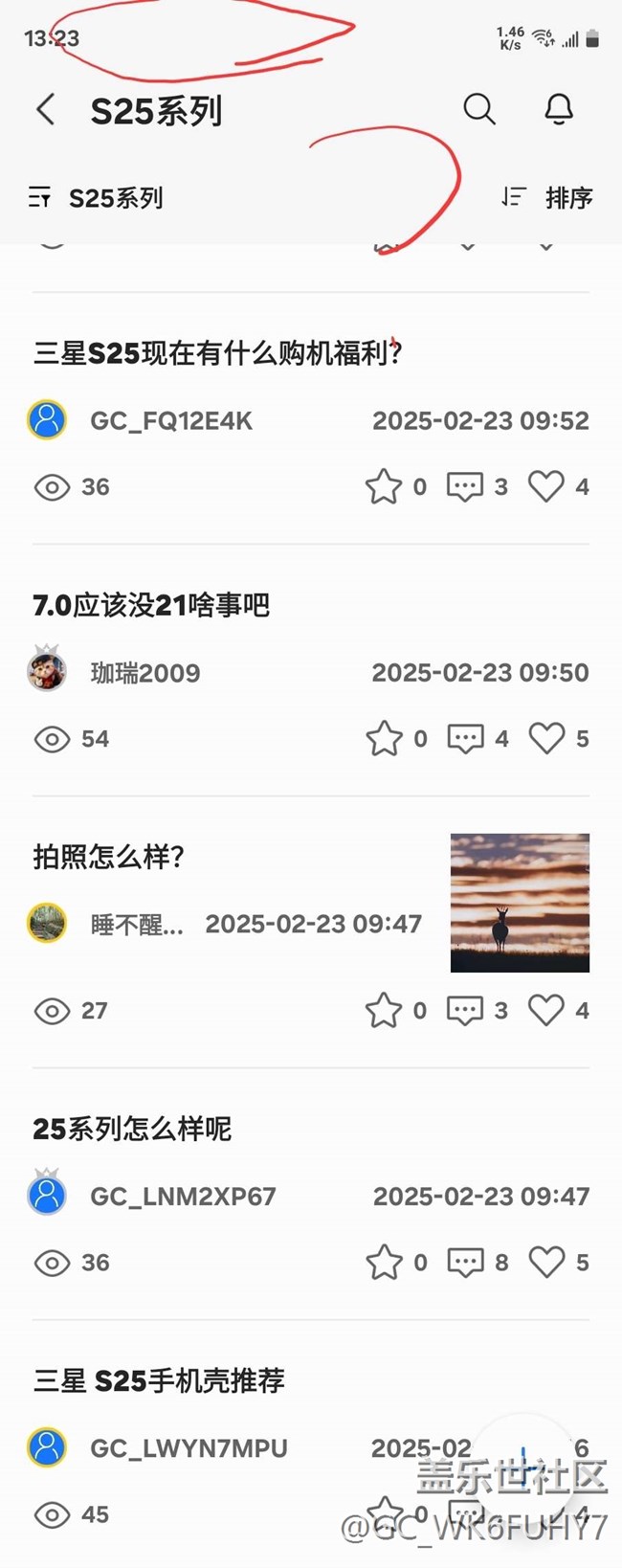Screen dimensions: 622x1568
Task: View the profile of GC_LWYN7MPU
Action: pyautogui.click(x=47, y=1447)
